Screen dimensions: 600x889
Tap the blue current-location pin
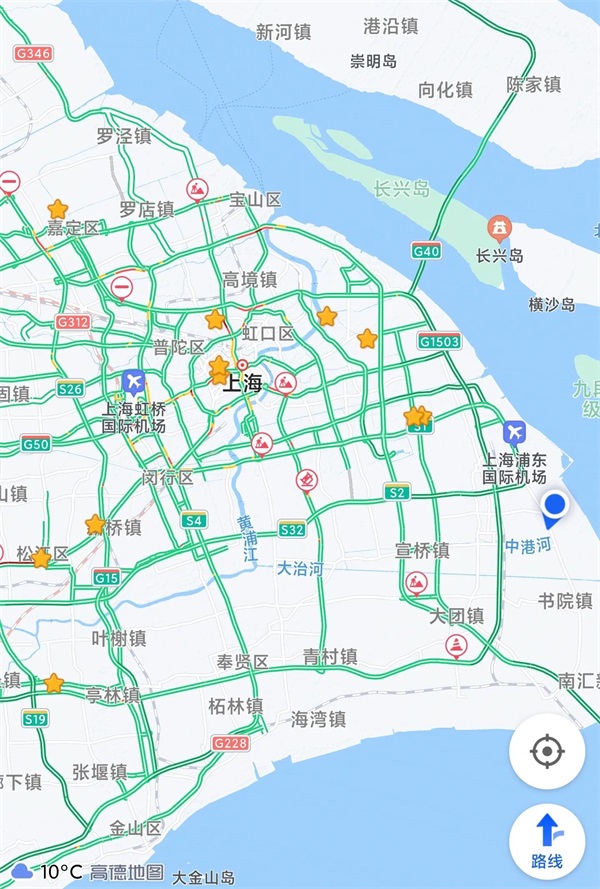tap(554, 508)
